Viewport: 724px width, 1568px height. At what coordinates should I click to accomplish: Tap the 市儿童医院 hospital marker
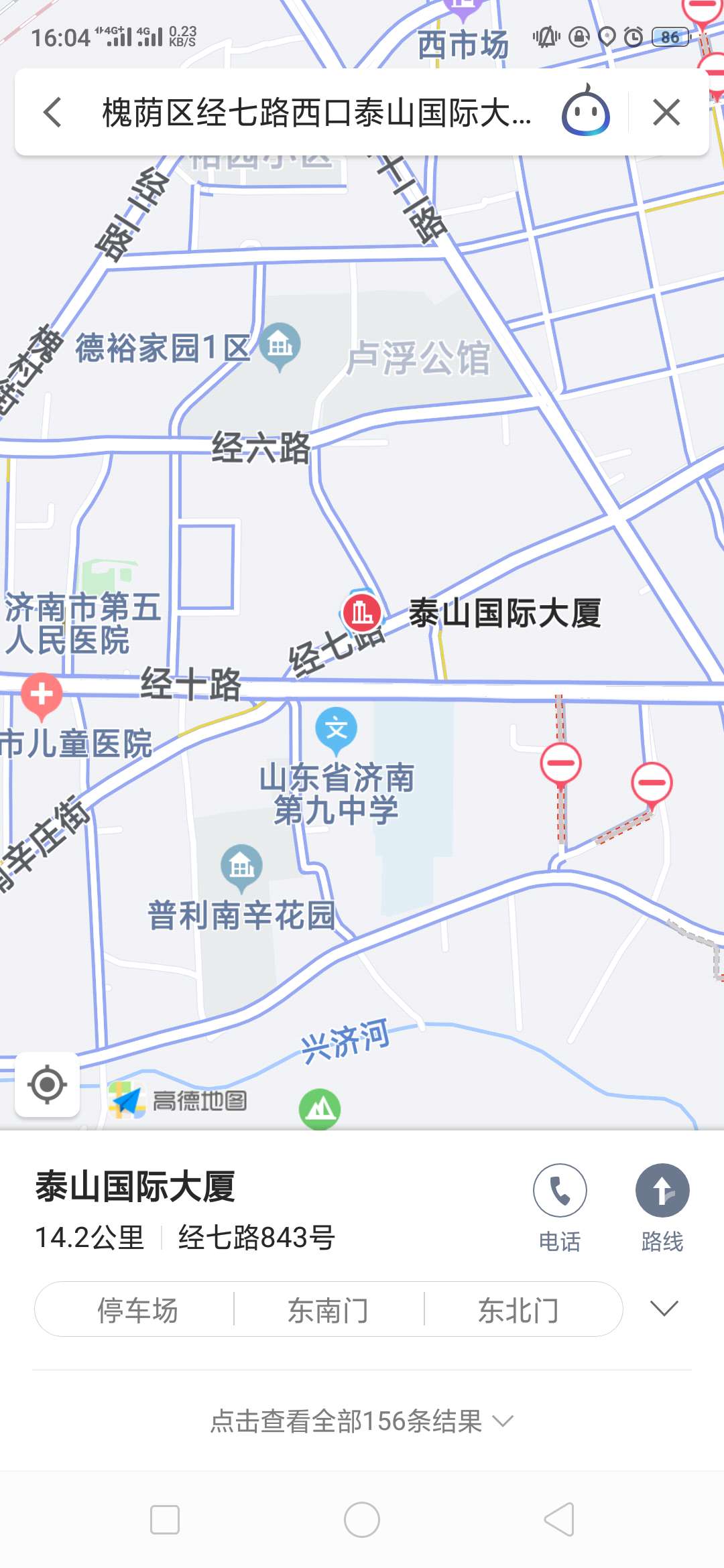point(42,695)
